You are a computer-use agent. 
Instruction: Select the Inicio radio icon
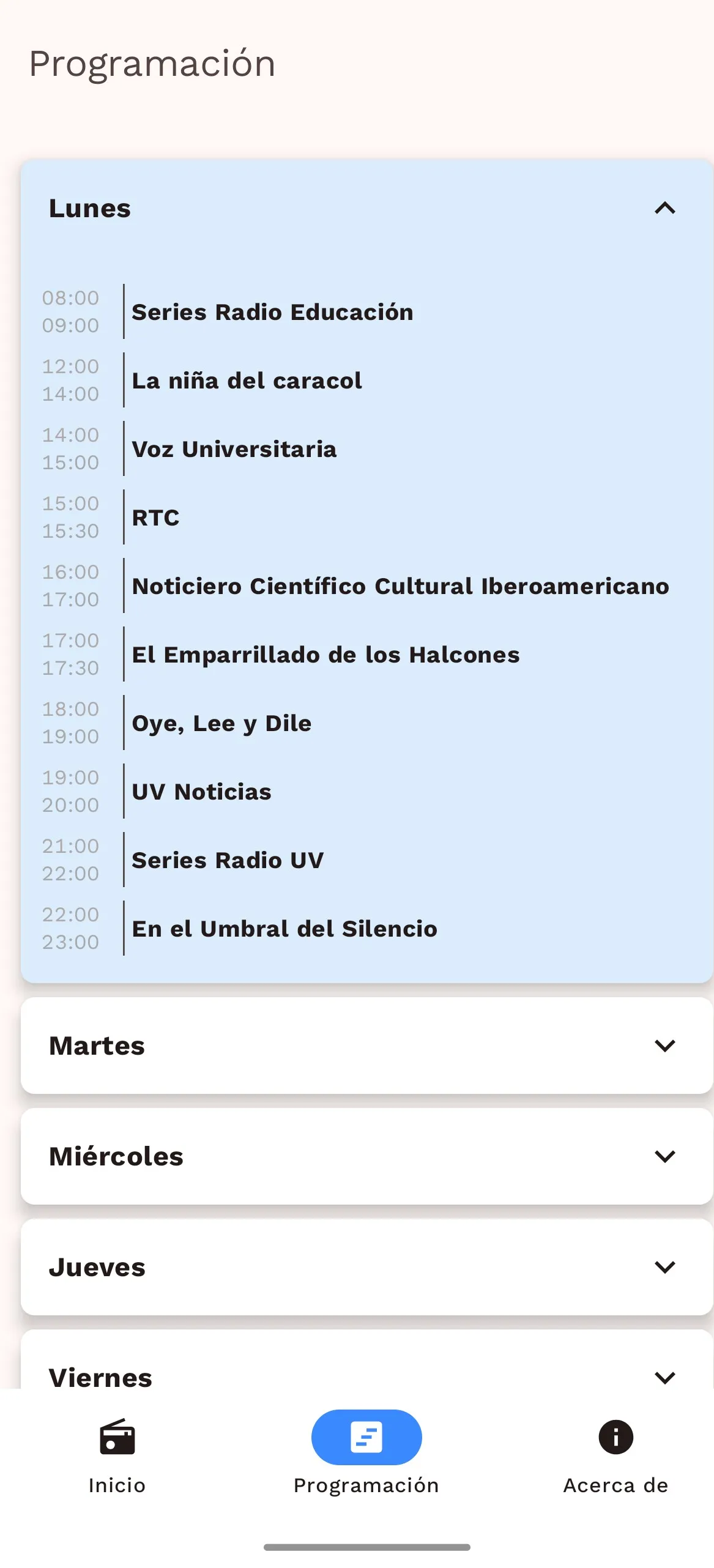(x=116, y=1437)
